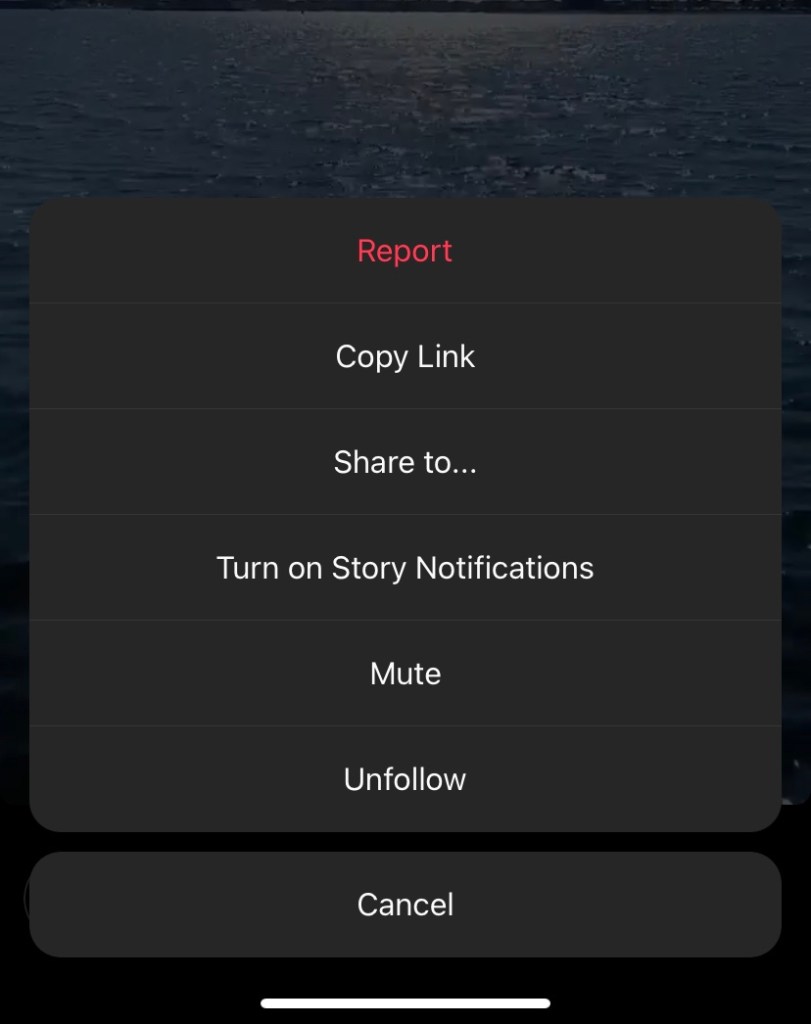
Task: Open the Share to... option
Action: [x=405, y=463]
